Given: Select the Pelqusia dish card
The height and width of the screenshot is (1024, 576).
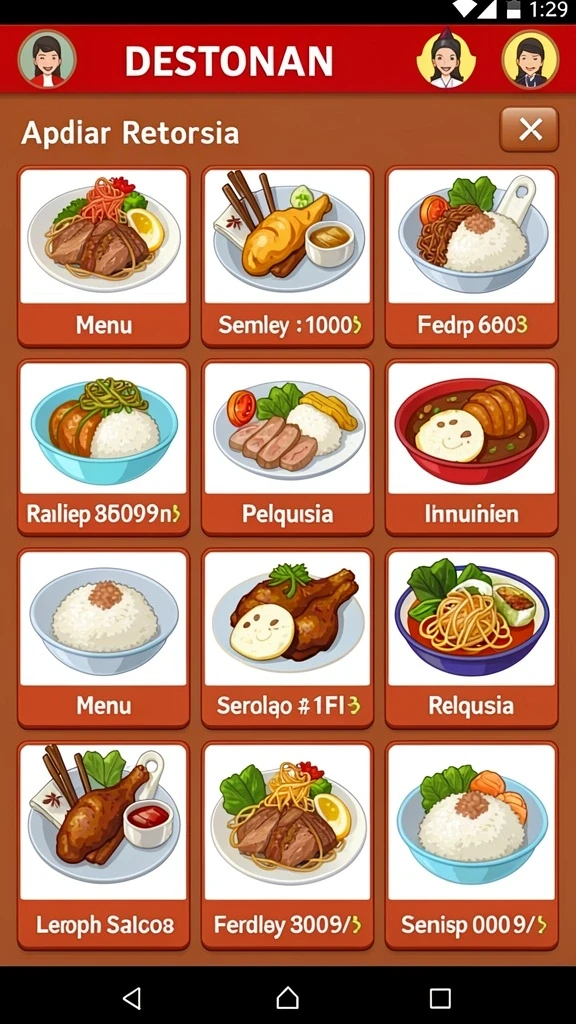Looking at the screenshot, I should 287,447.
